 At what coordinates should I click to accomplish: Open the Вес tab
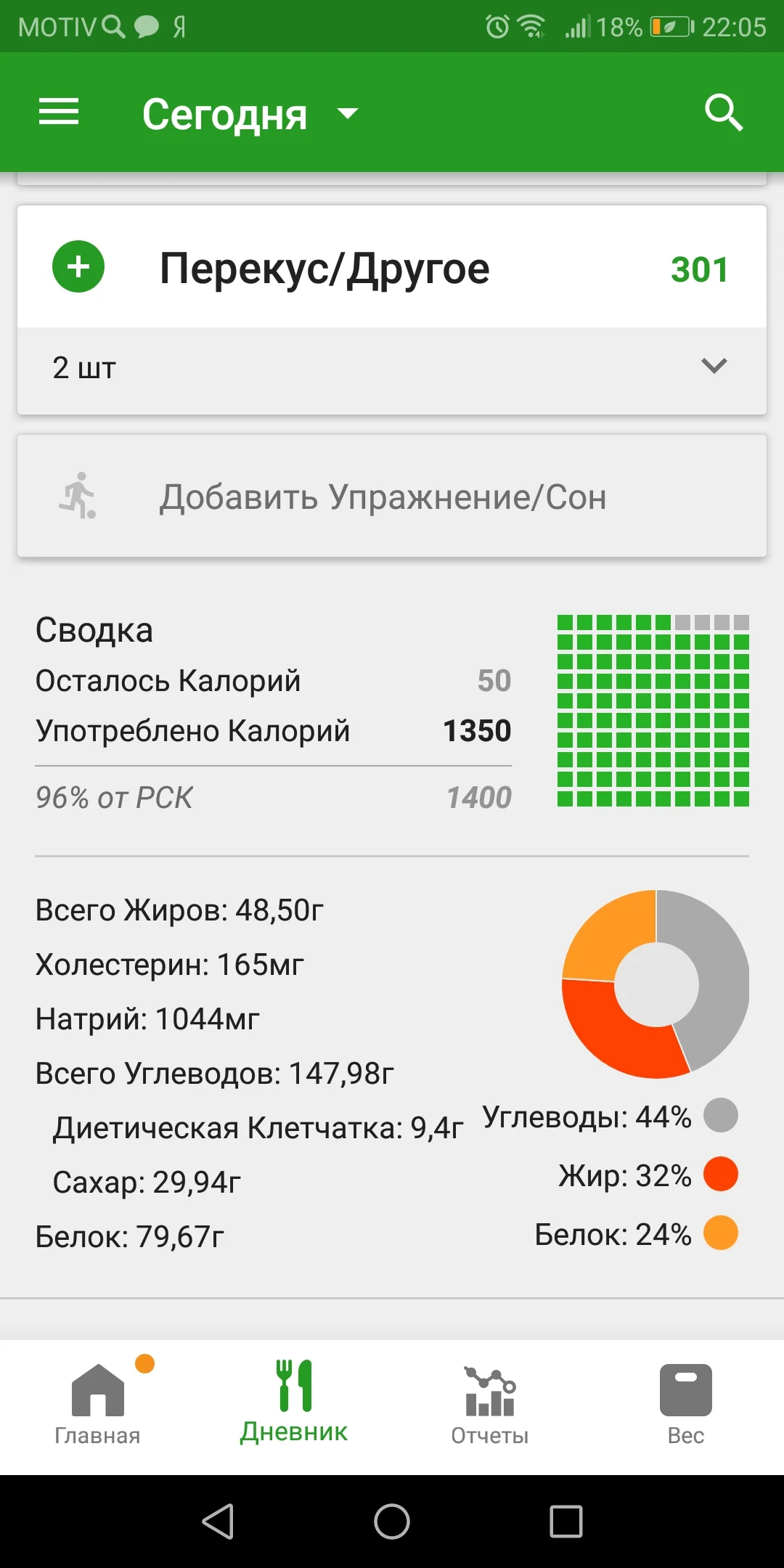(x=685, y=1402)
